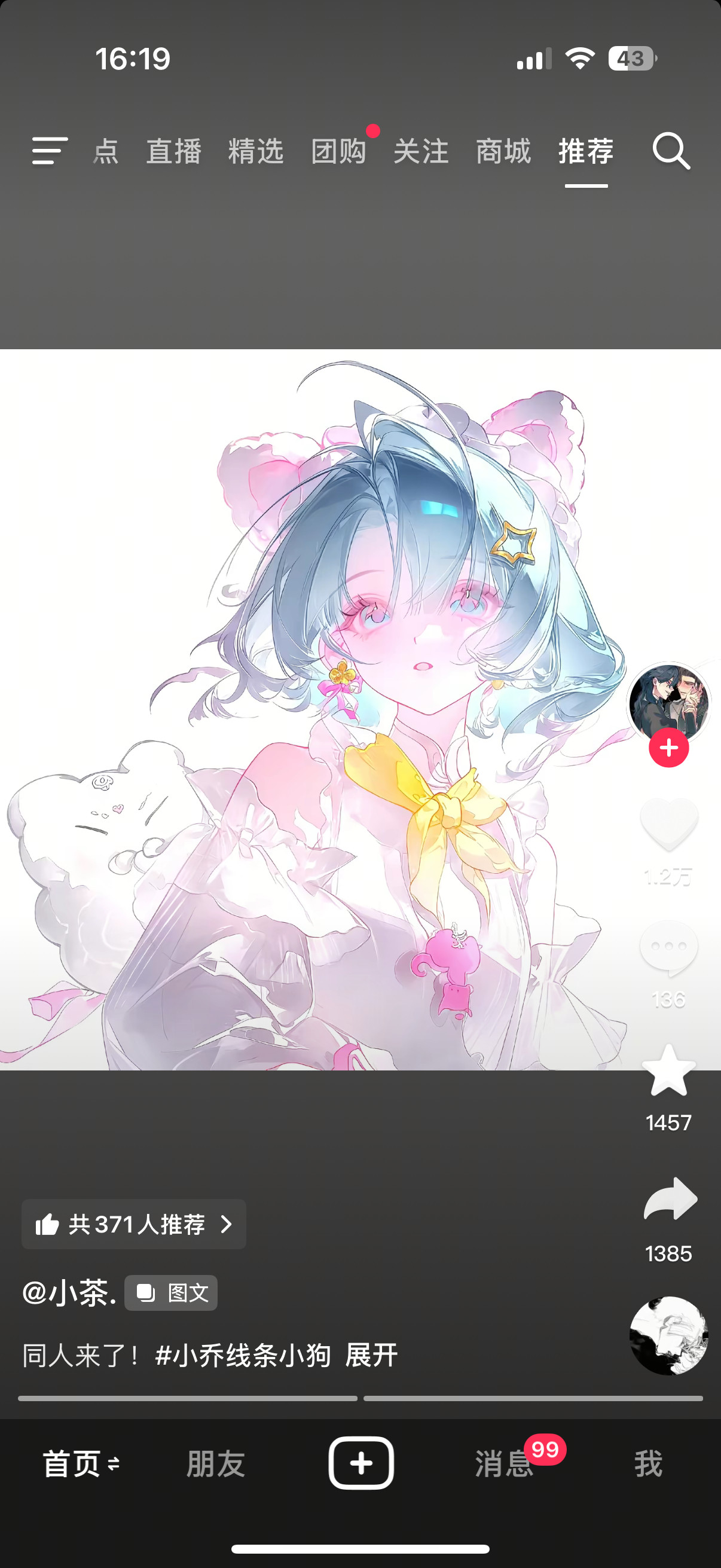
Task: Expand the caption with 展开
Action: (x=371, y=1356)
